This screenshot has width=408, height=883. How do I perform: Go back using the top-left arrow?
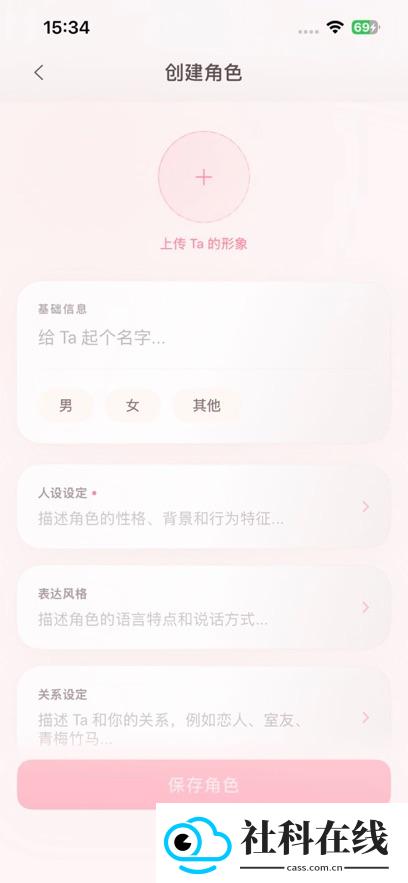coord(38,73)
